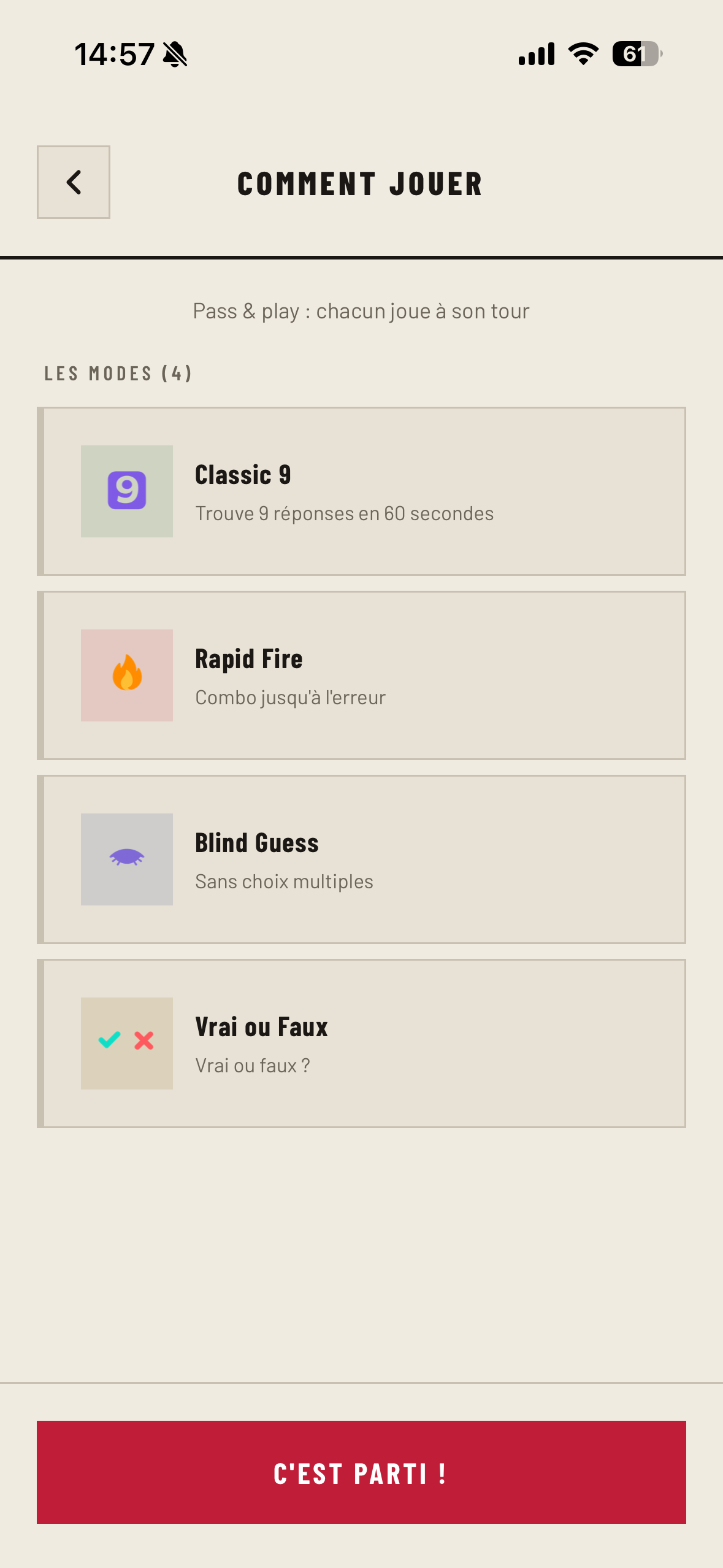723x1568 pixels.
Task: Tap the back chevron to return
Action: click(x=73, y=182)
